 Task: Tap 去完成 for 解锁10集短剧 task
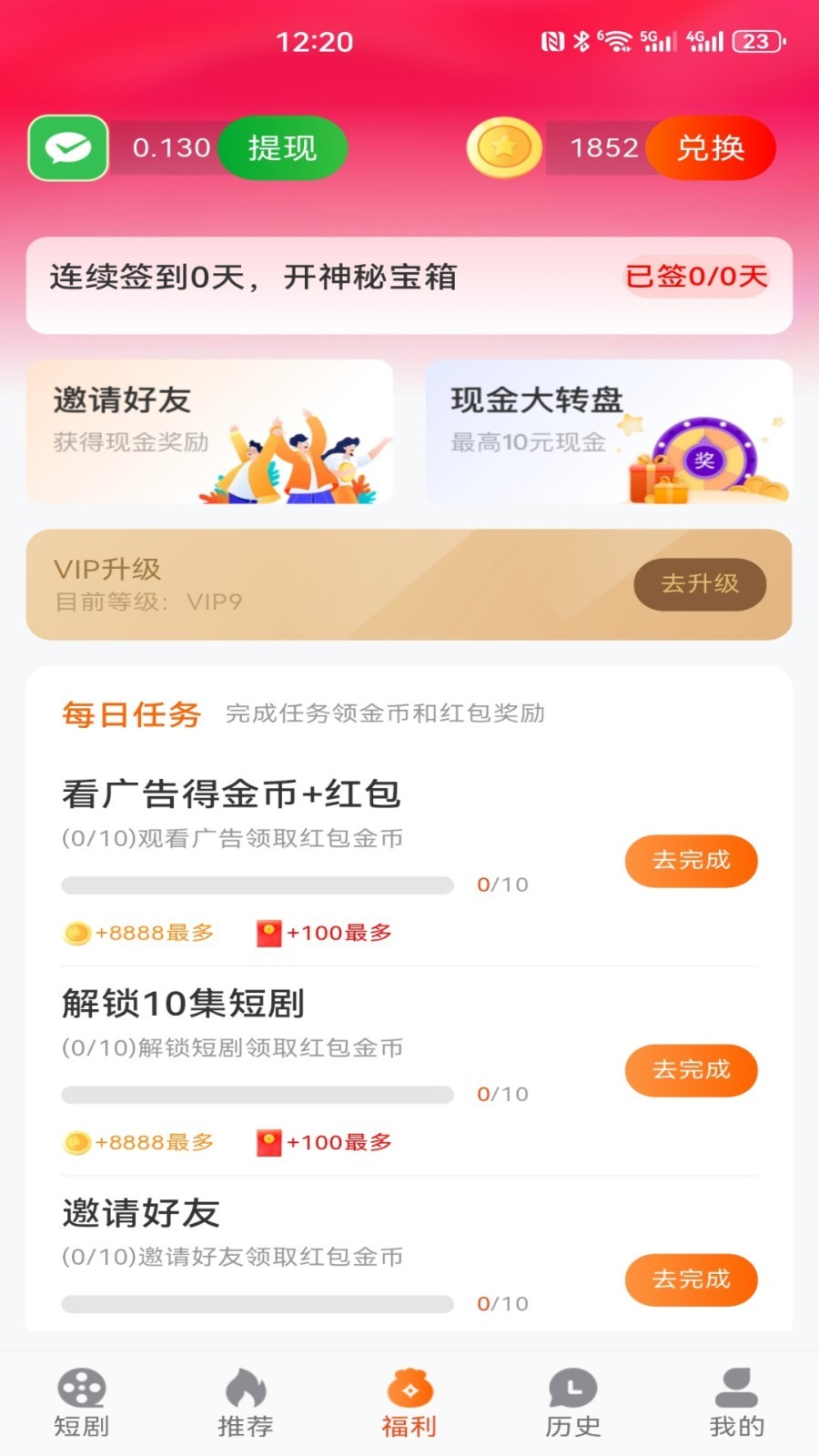pos(691,1070)
